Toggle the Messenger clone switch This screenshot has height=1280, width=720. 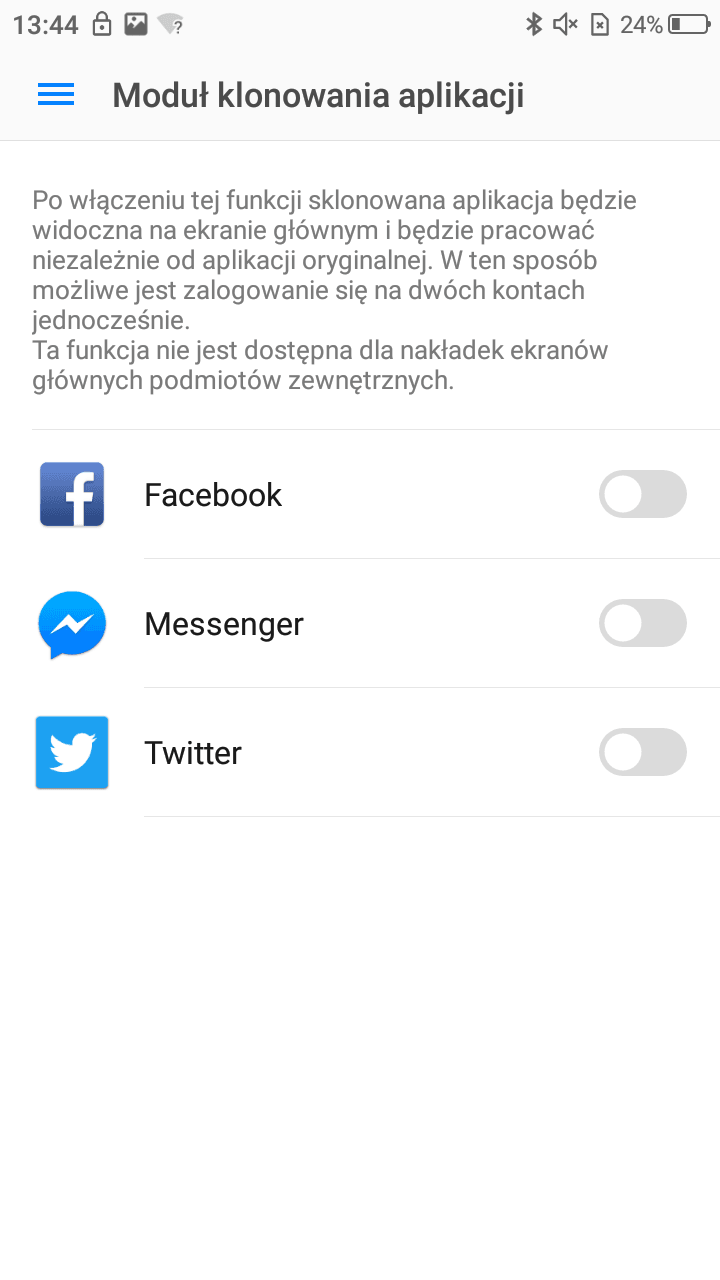tap(643, 623)
